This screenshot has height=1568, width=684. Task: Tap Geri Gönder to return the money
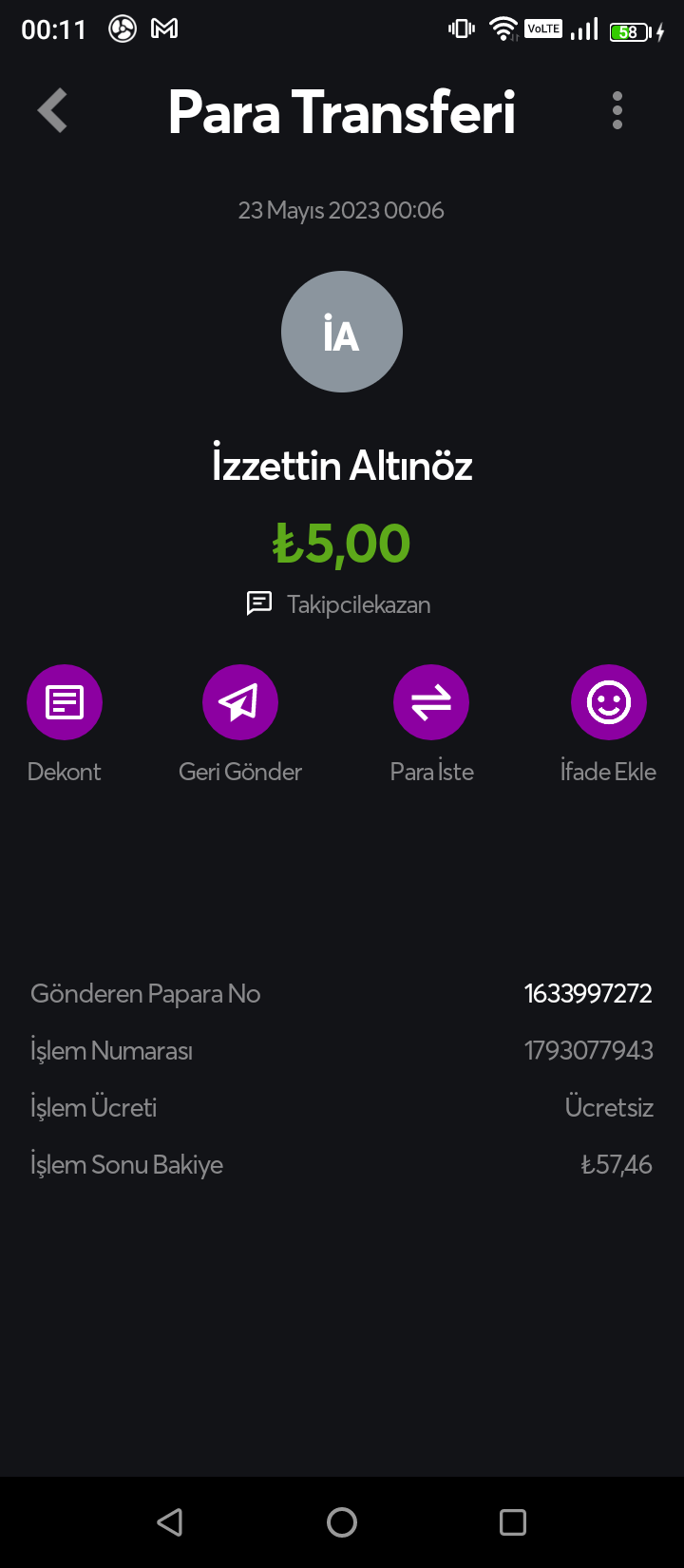point(240,702)
